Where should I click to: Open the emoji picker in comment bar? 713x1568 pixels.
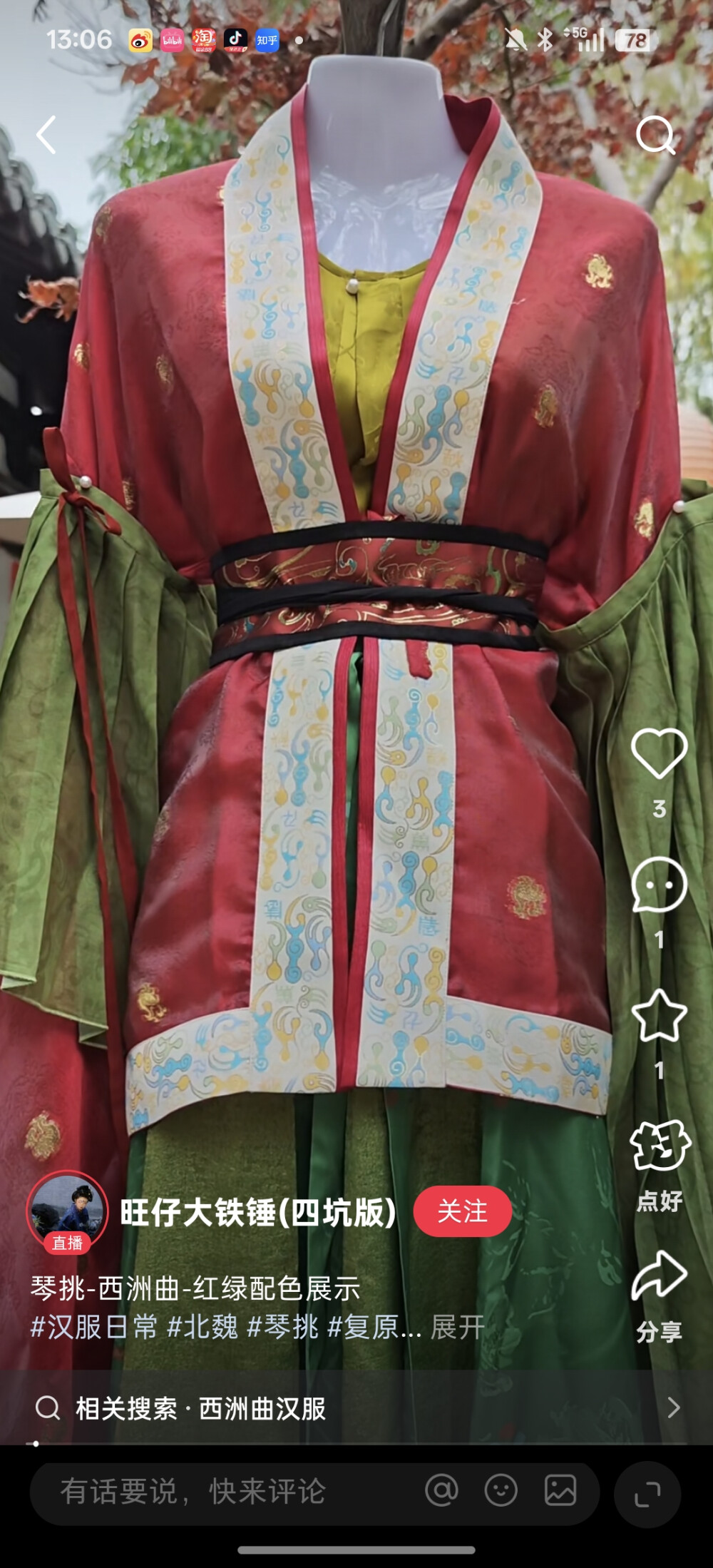pyautogui.click(x=501, y=1491)
